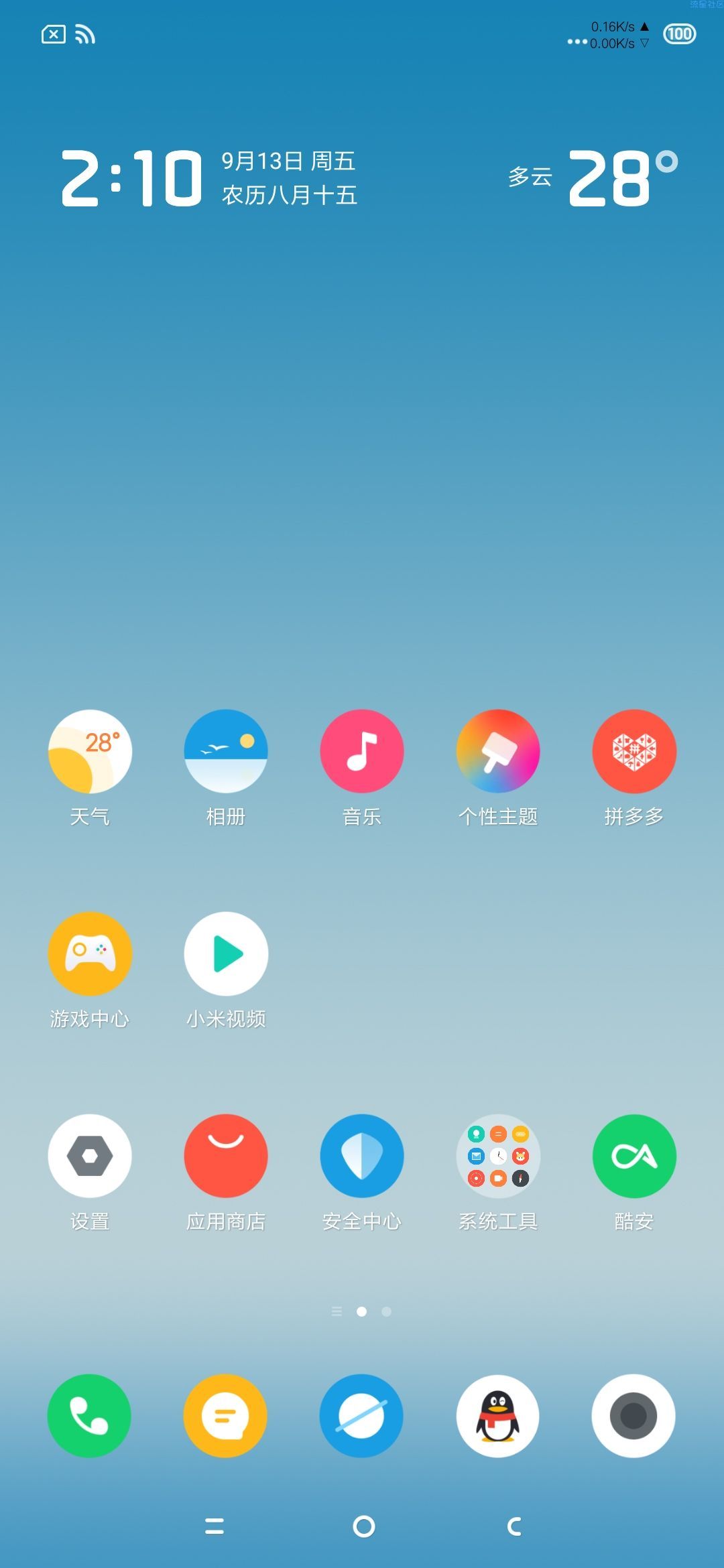Tap the clock widget showing 2:10
This screenshot has height=1568, width=724.
pos(131,178)
